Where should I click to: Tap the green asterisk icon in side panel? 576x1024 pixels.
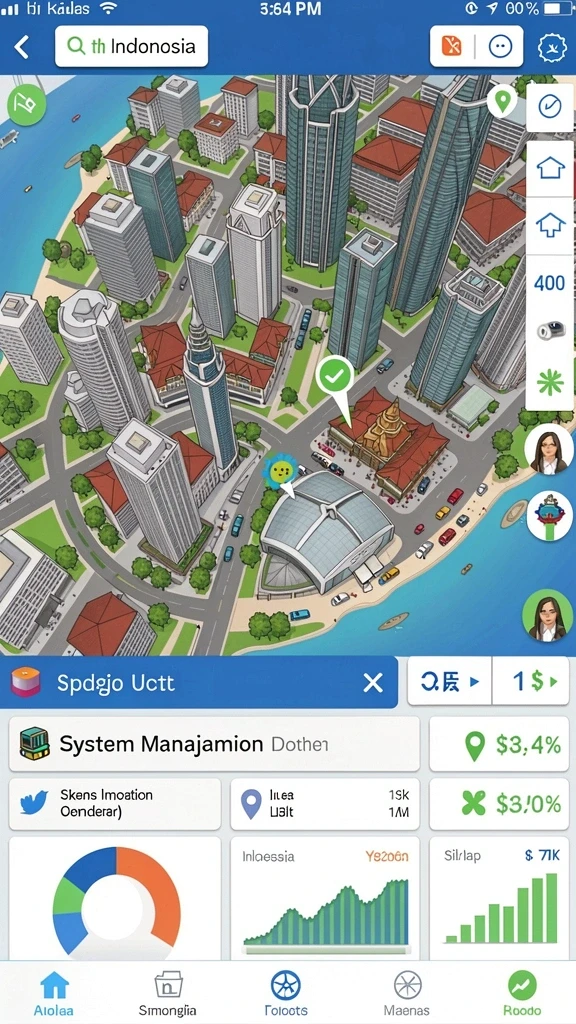coord(550,383)
